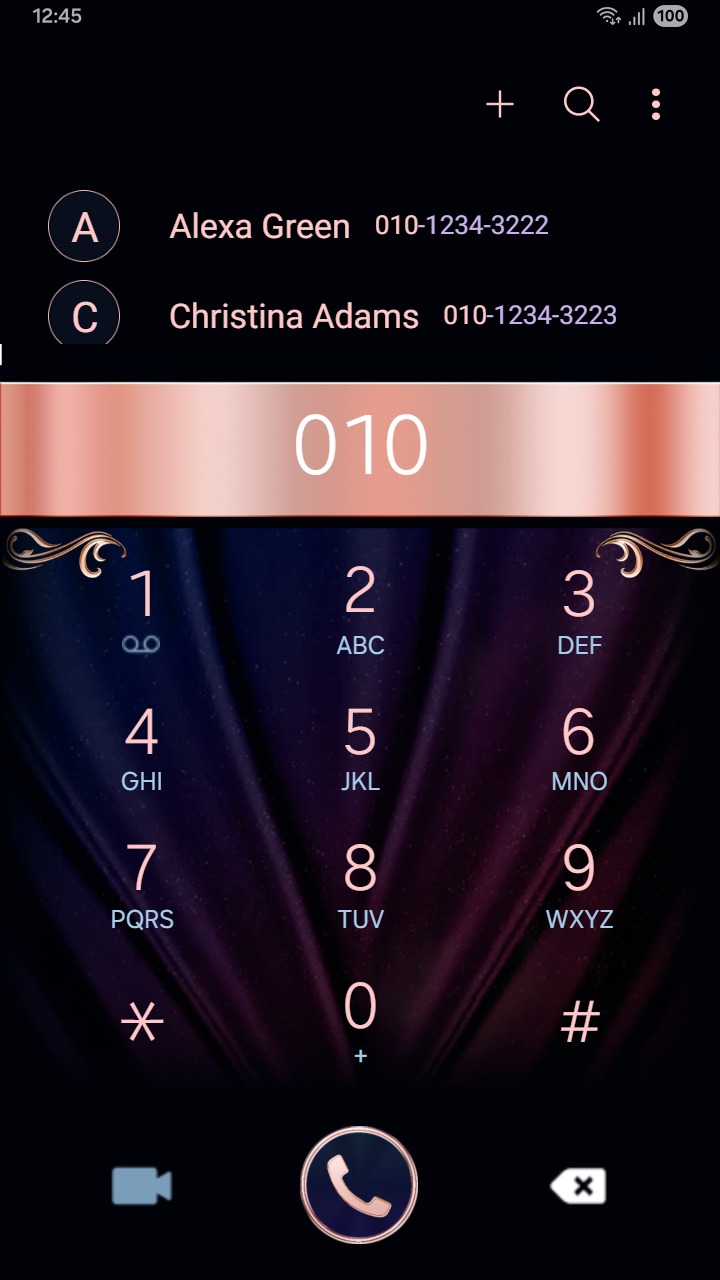This screenshot has height=1280, width=720.
Task: Open the three-dot overflow menu
Action: 656,104
